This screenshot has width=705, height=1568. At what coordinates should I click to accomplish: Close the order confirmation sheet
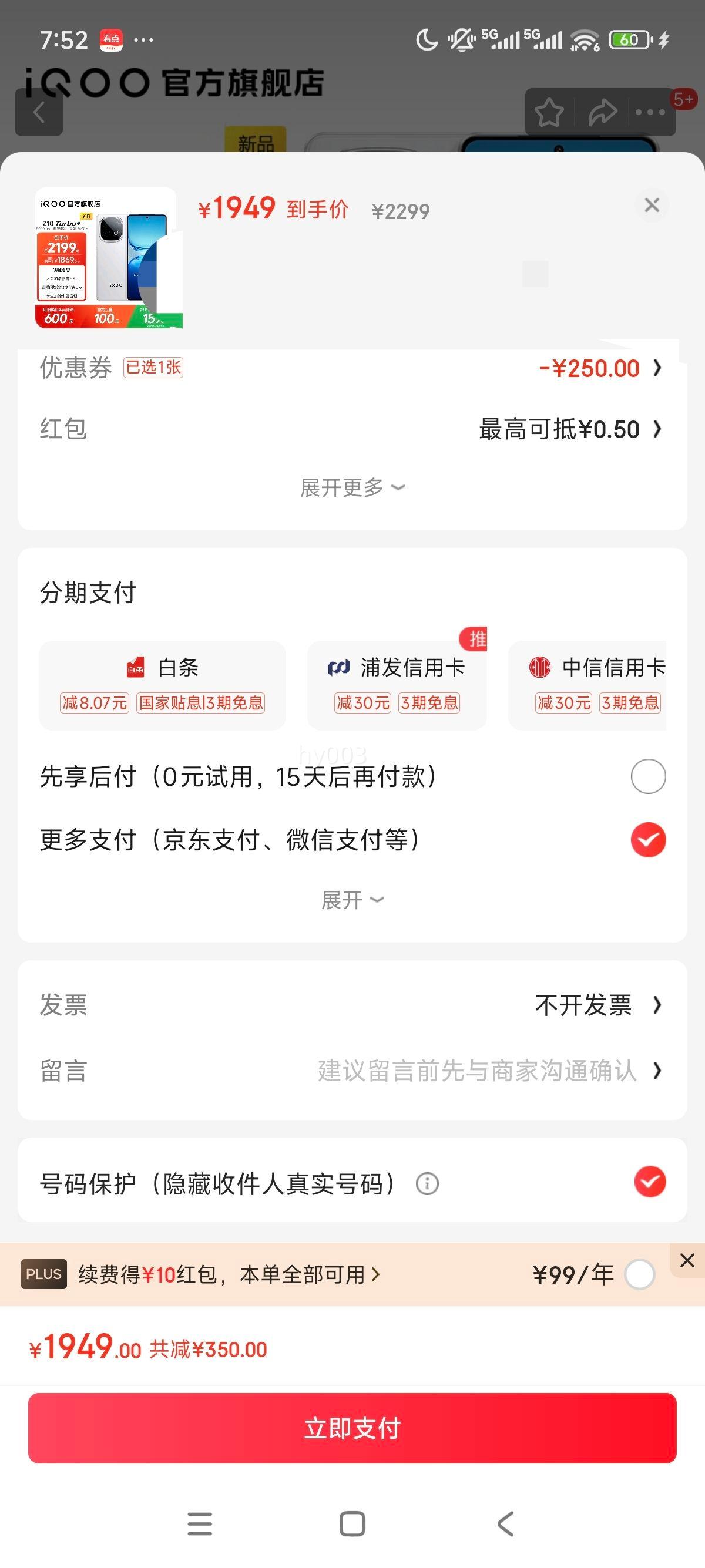[652, 205]
